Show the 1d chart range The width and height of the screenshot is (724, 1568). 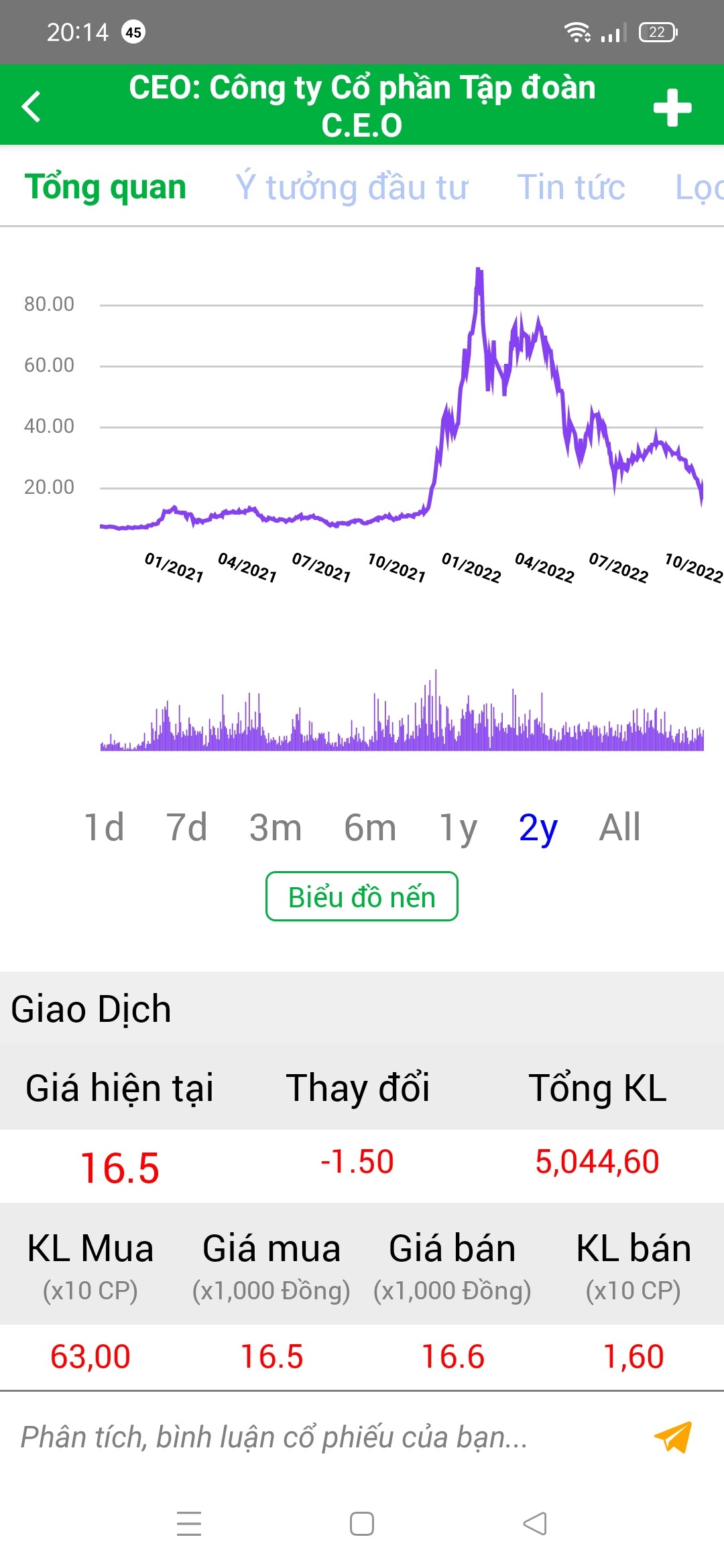point(104,827)
